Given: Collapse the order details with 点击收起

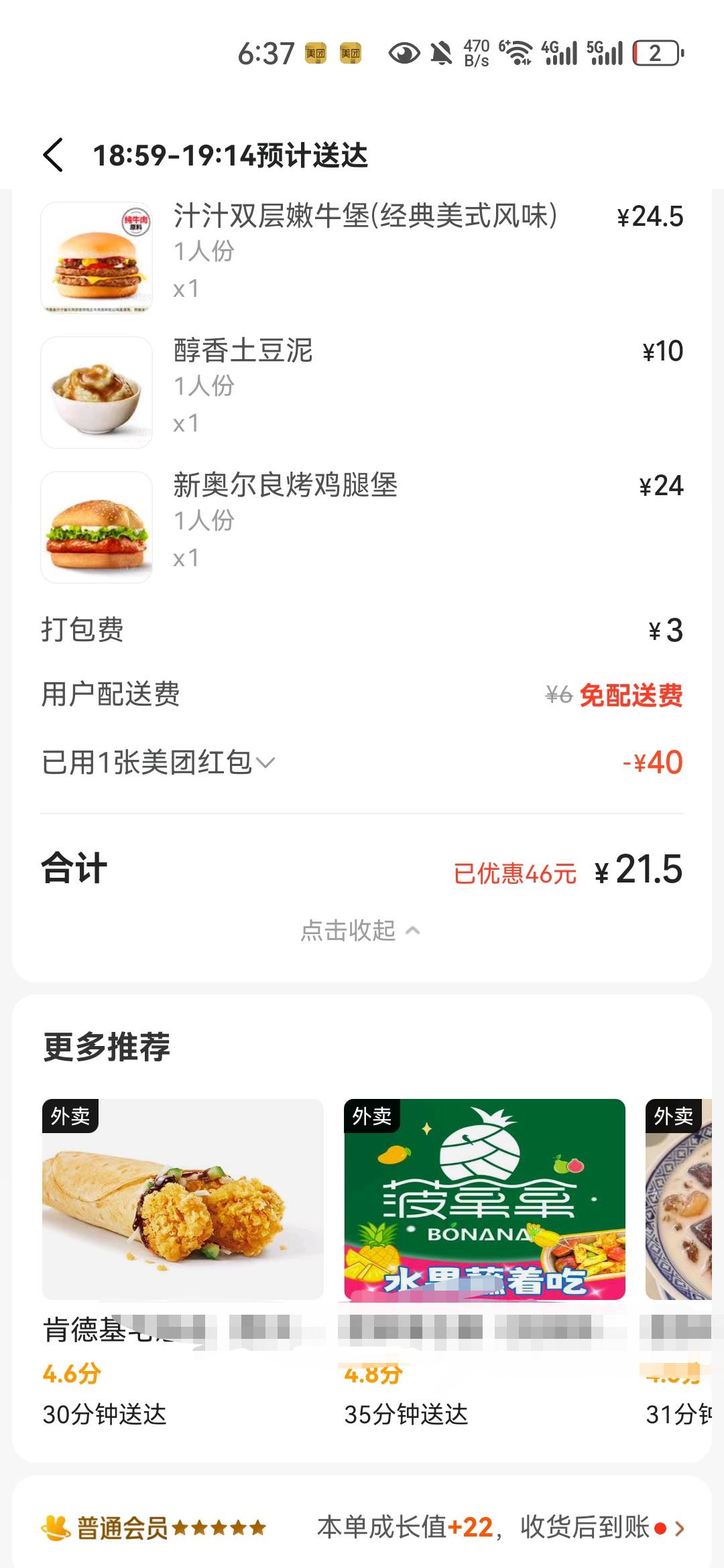Looking at the screenshot, I should point(361,930).
